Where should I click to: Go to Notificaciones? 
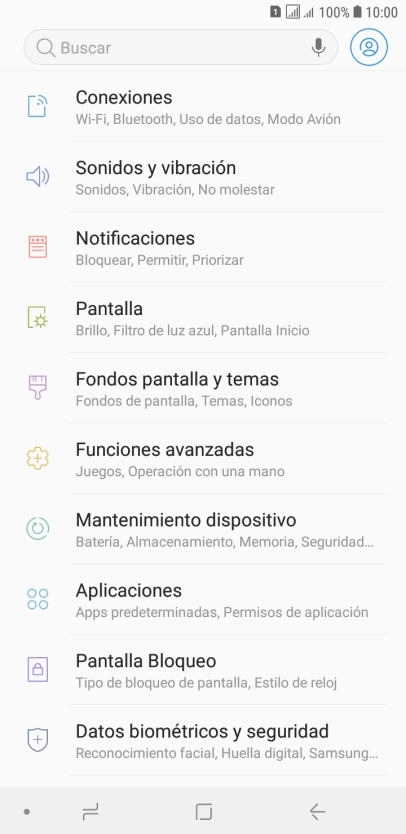203,247
